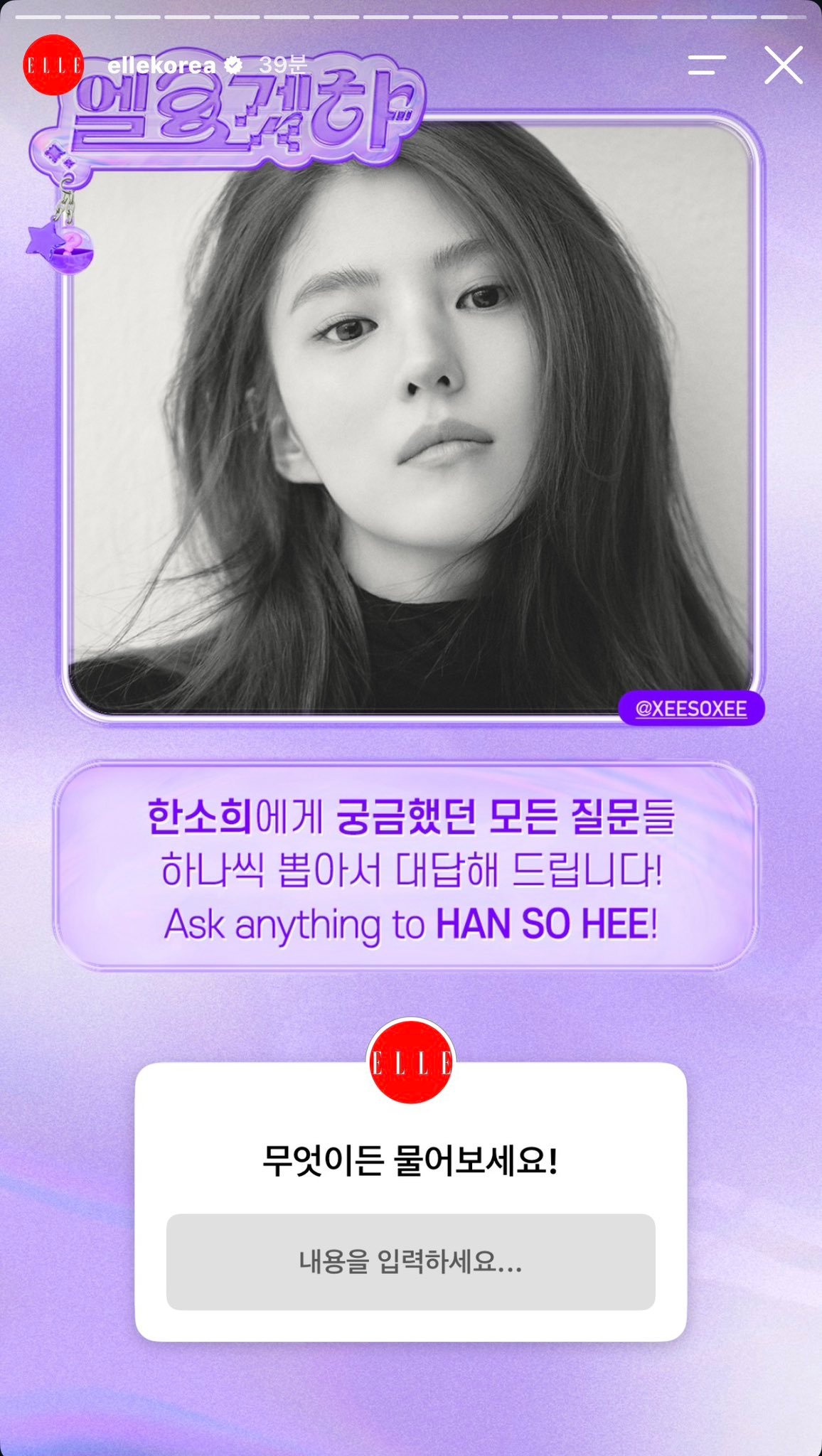Close the ellekorea story

[784, 65]
